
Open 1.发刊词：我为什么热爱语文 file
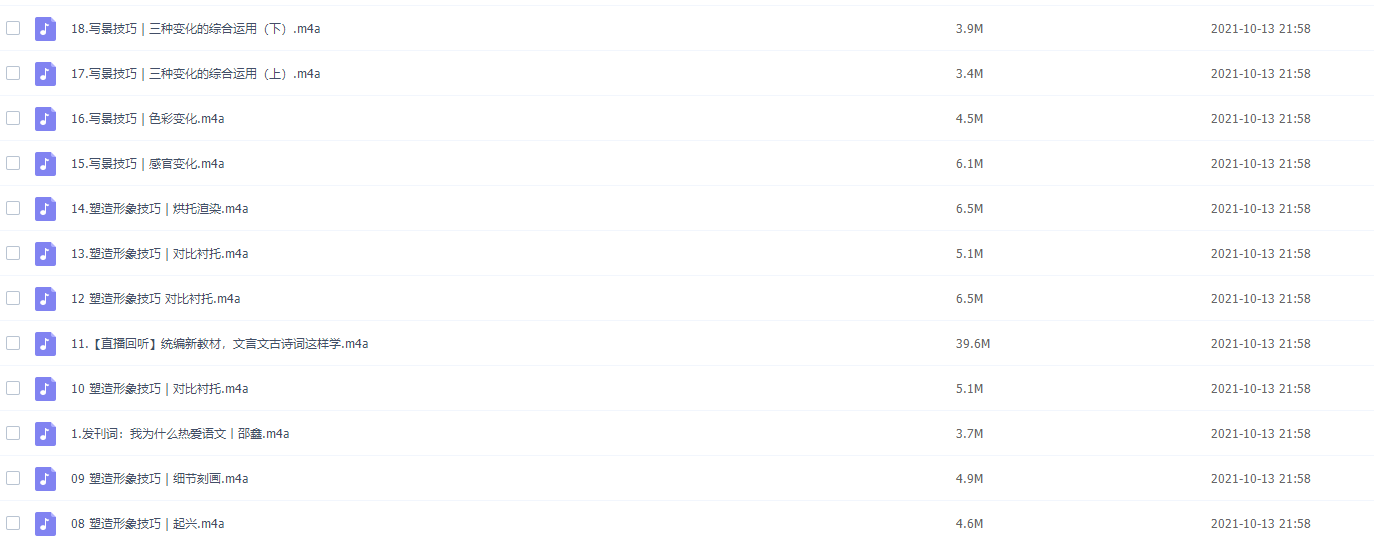coord(180,434)
